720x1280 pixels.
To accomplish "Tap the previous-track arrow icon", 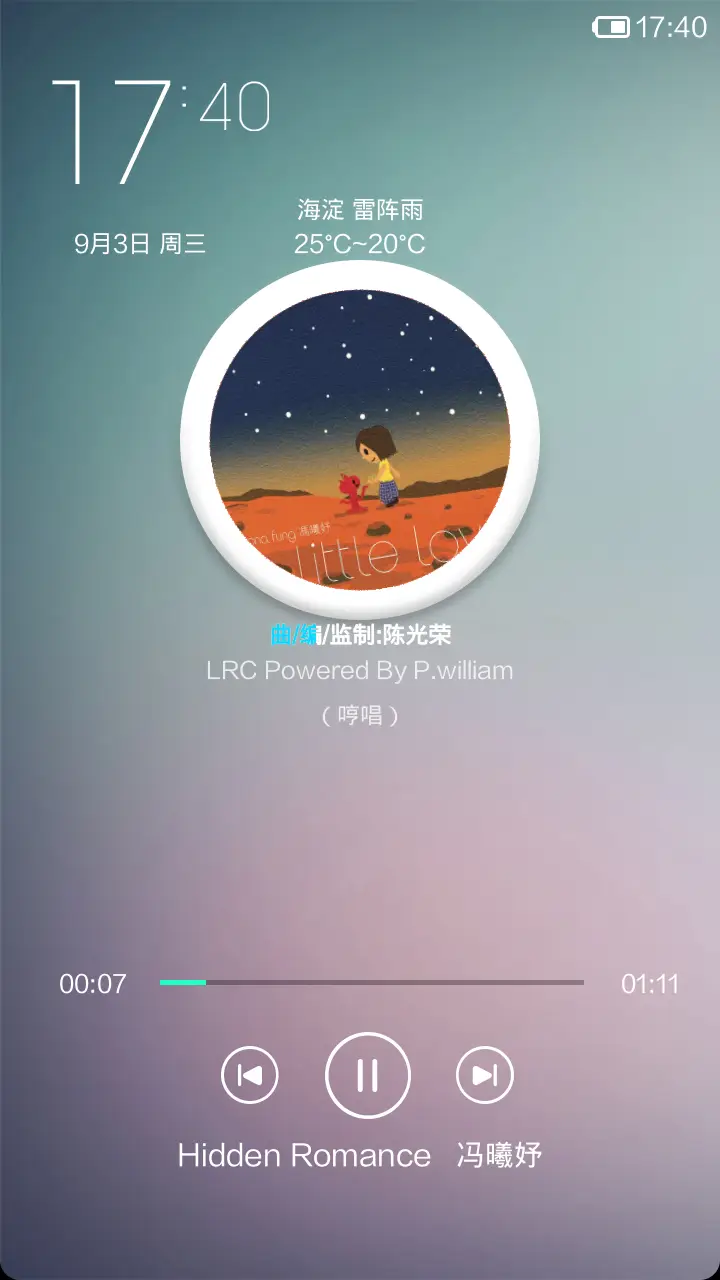I will [249, 1075].
